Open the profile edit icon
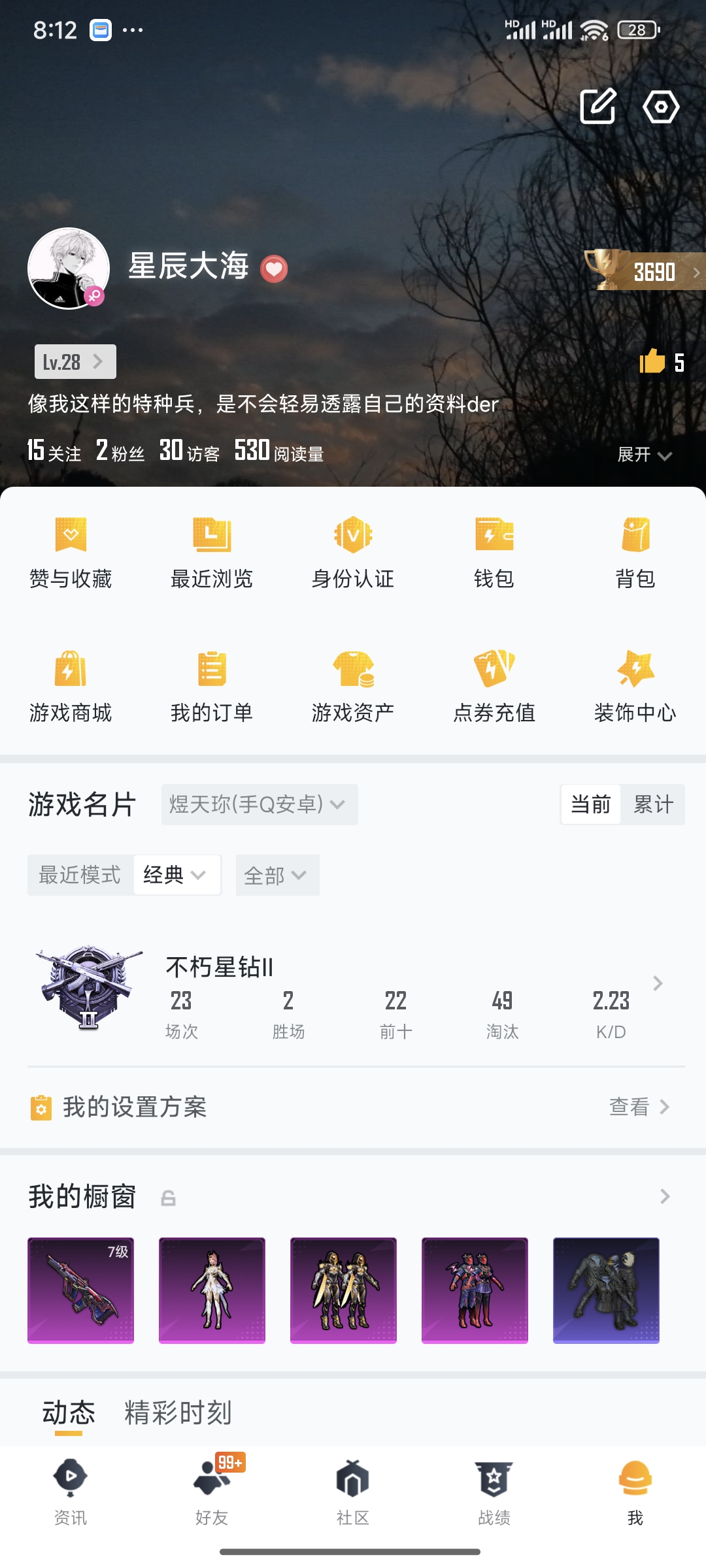The image size is (706, 1568). point(598,108)
